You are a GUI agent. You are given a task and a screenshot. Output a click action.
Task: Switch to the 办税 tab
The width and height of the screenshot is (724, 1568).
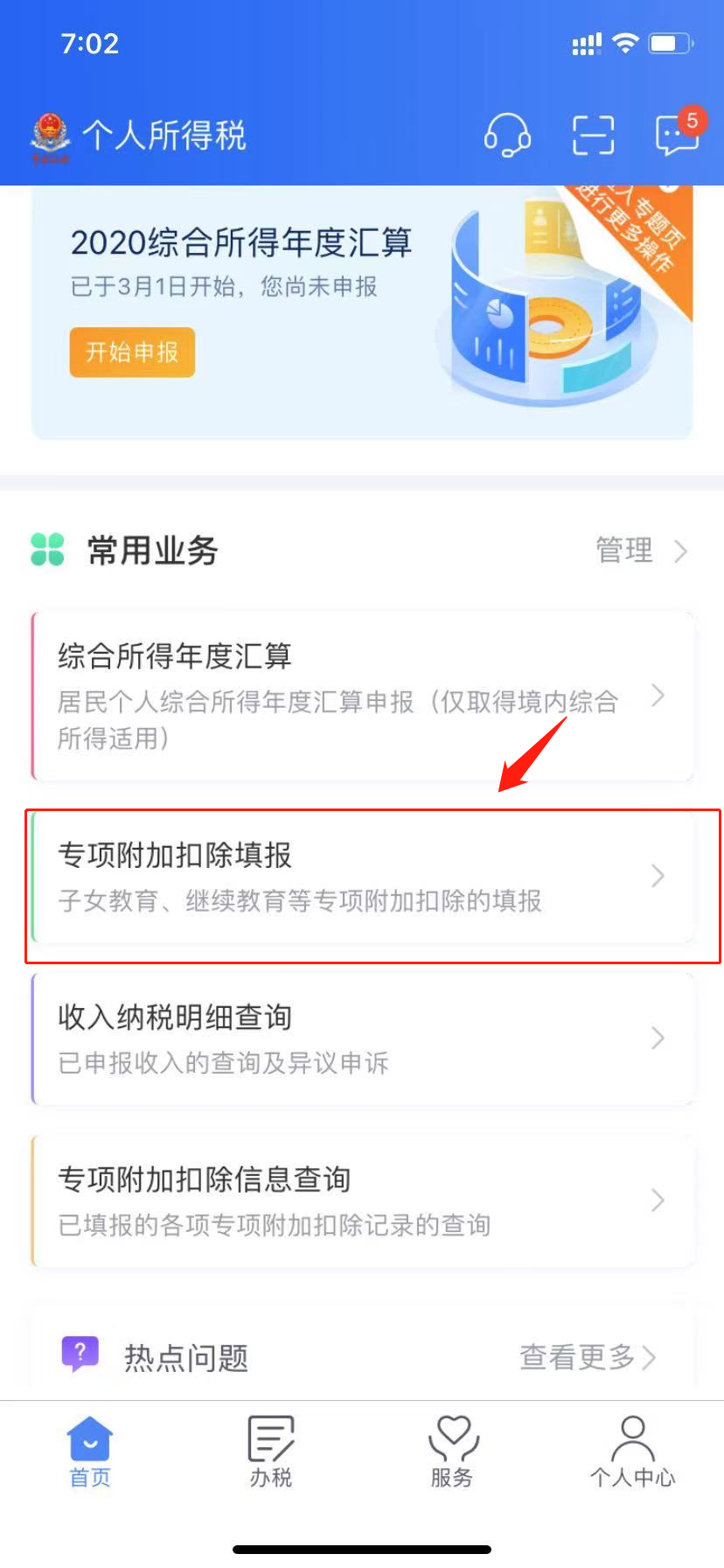click(x=271, y=1452)
